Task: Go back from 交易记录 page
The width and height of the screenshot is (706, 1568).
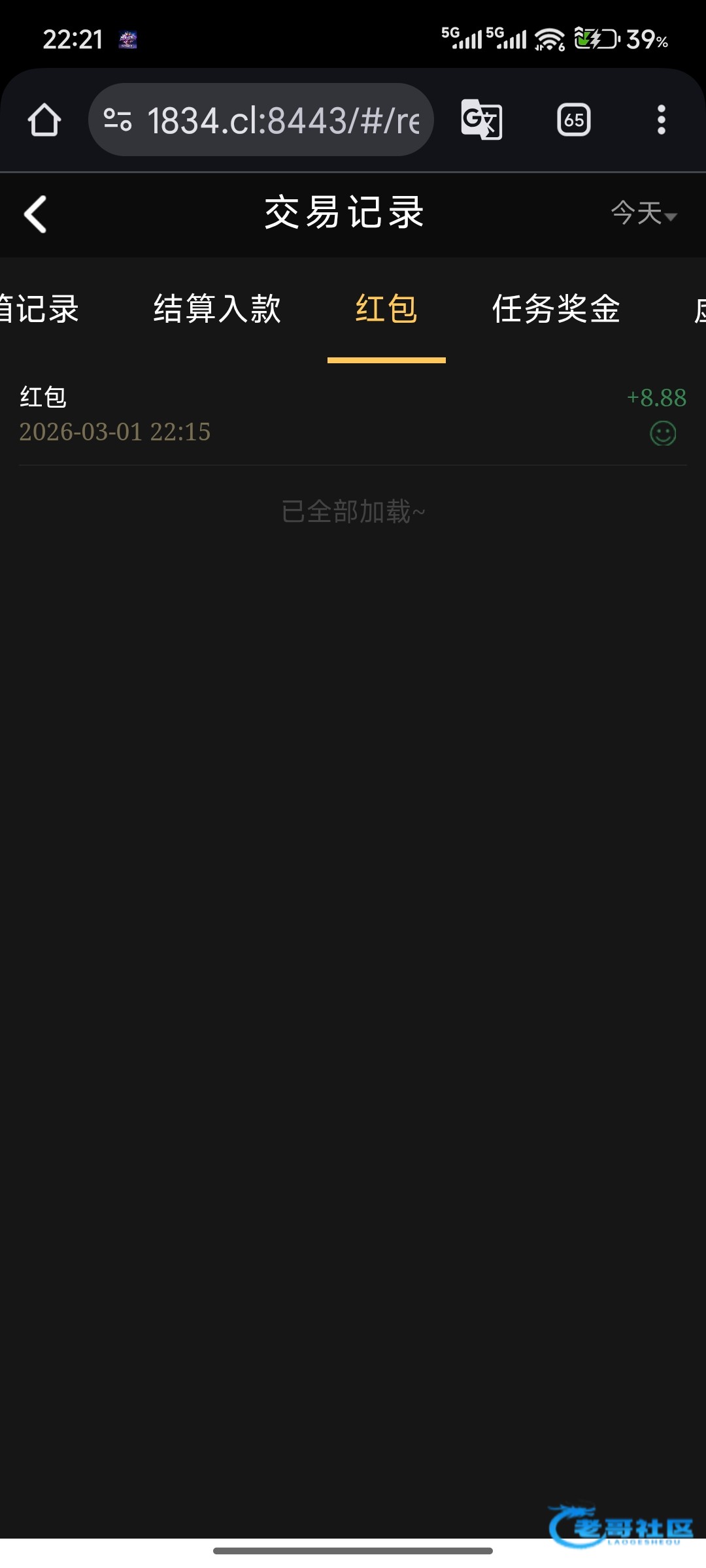Action: point(36,214)
